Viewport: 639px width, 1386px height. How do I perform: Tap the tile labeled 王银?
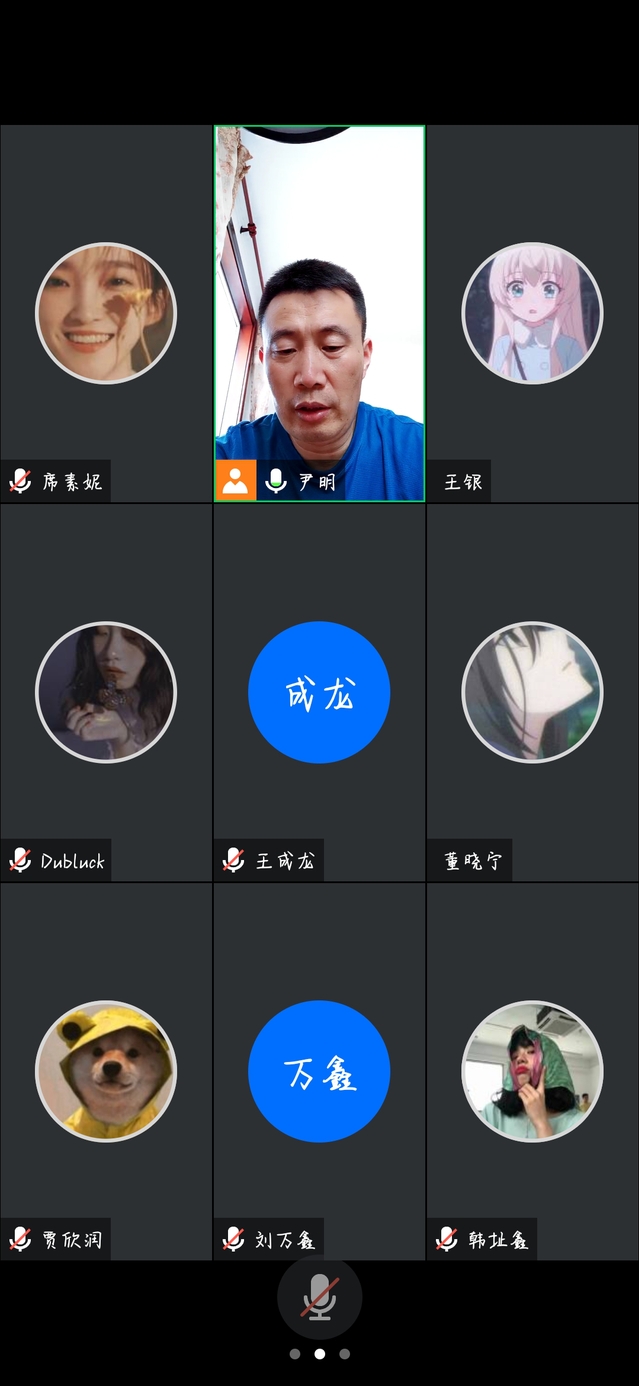click(532, 312)
